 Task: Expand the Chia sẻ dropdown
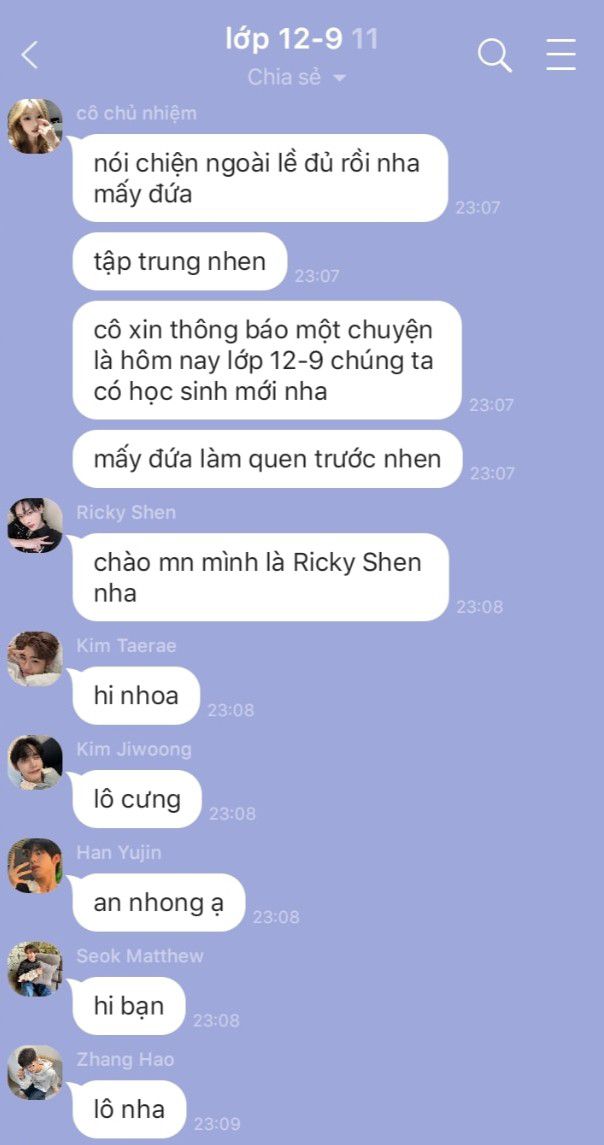297,77
